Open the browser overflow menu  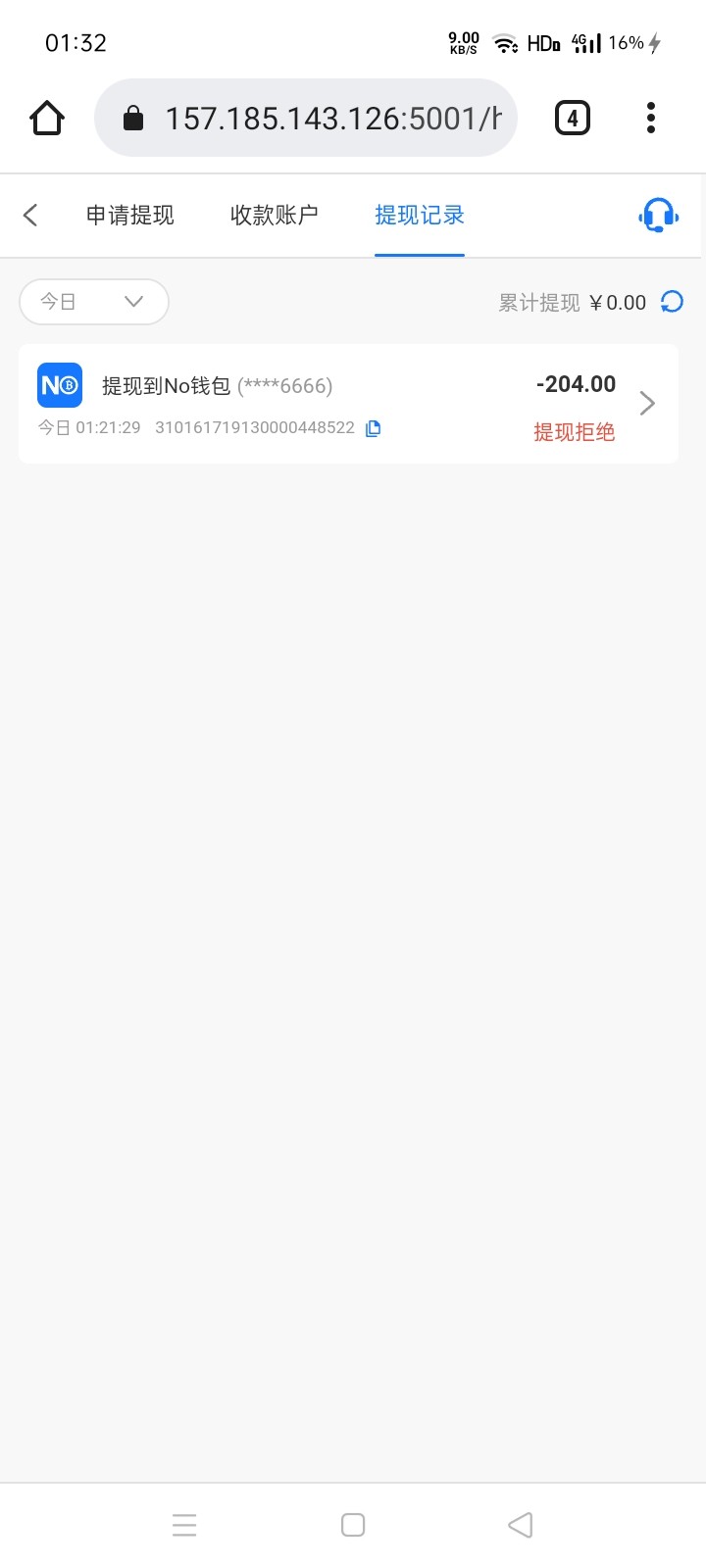point(650,119)
